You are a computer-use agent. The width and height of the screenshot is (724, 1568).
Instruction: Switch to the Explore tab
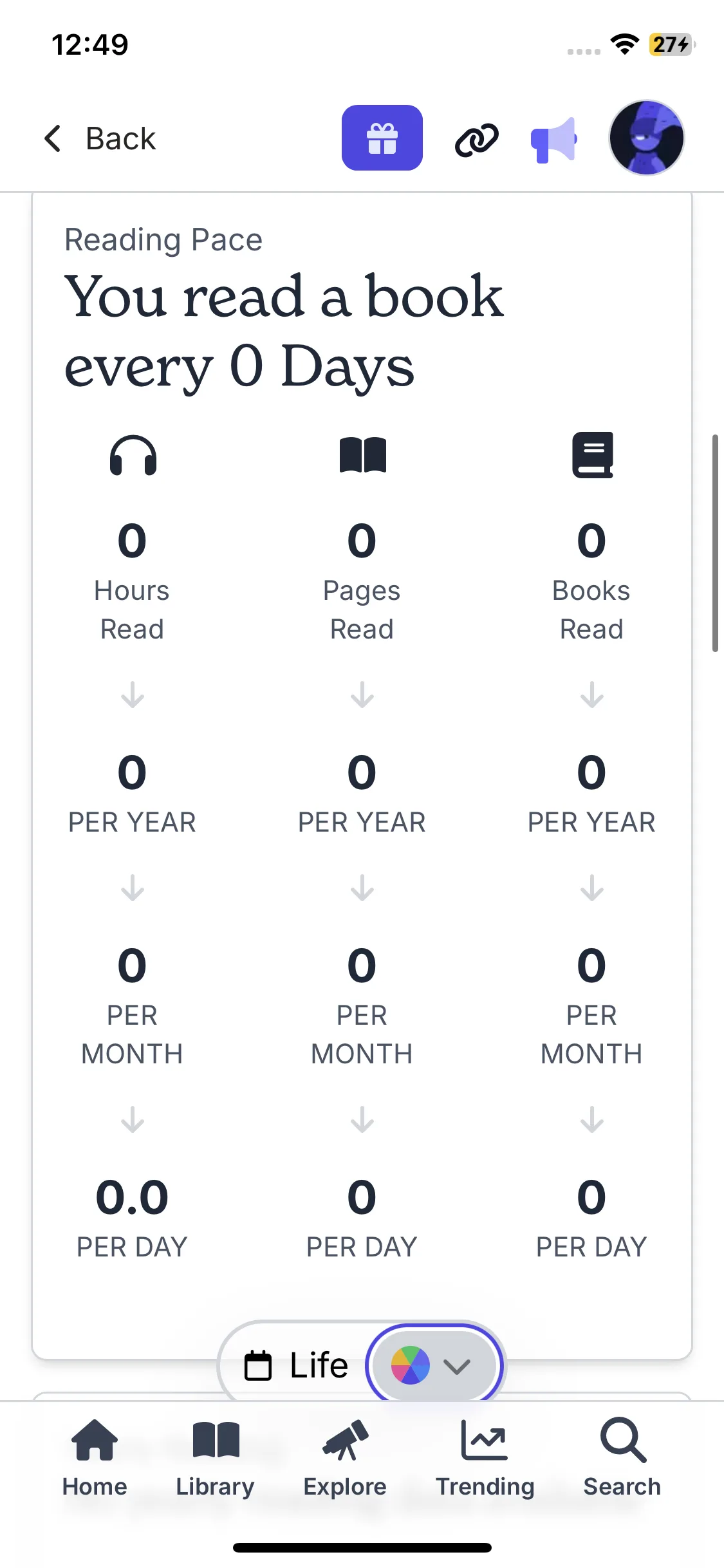(345, 1458)
